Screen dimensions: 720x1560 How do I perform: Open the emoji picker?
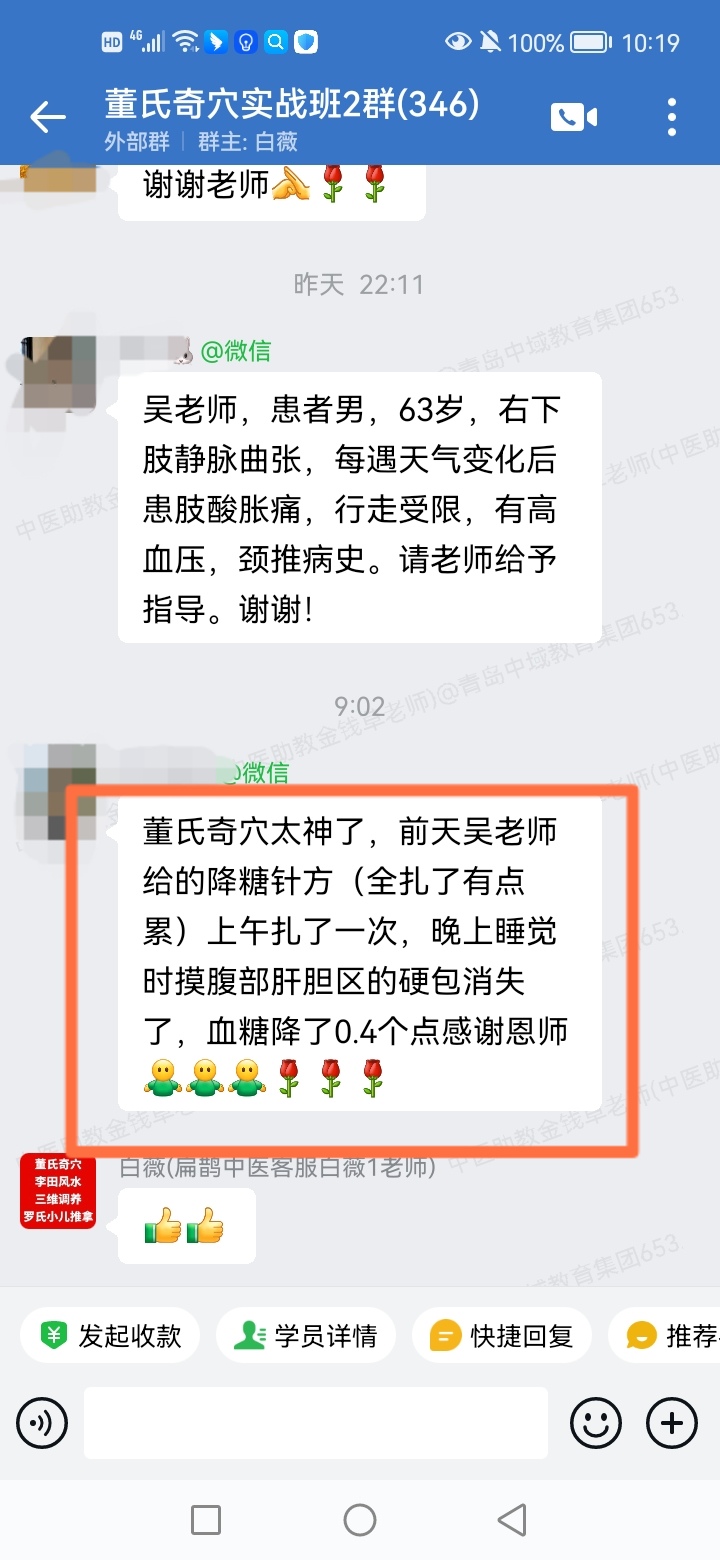596,1422
